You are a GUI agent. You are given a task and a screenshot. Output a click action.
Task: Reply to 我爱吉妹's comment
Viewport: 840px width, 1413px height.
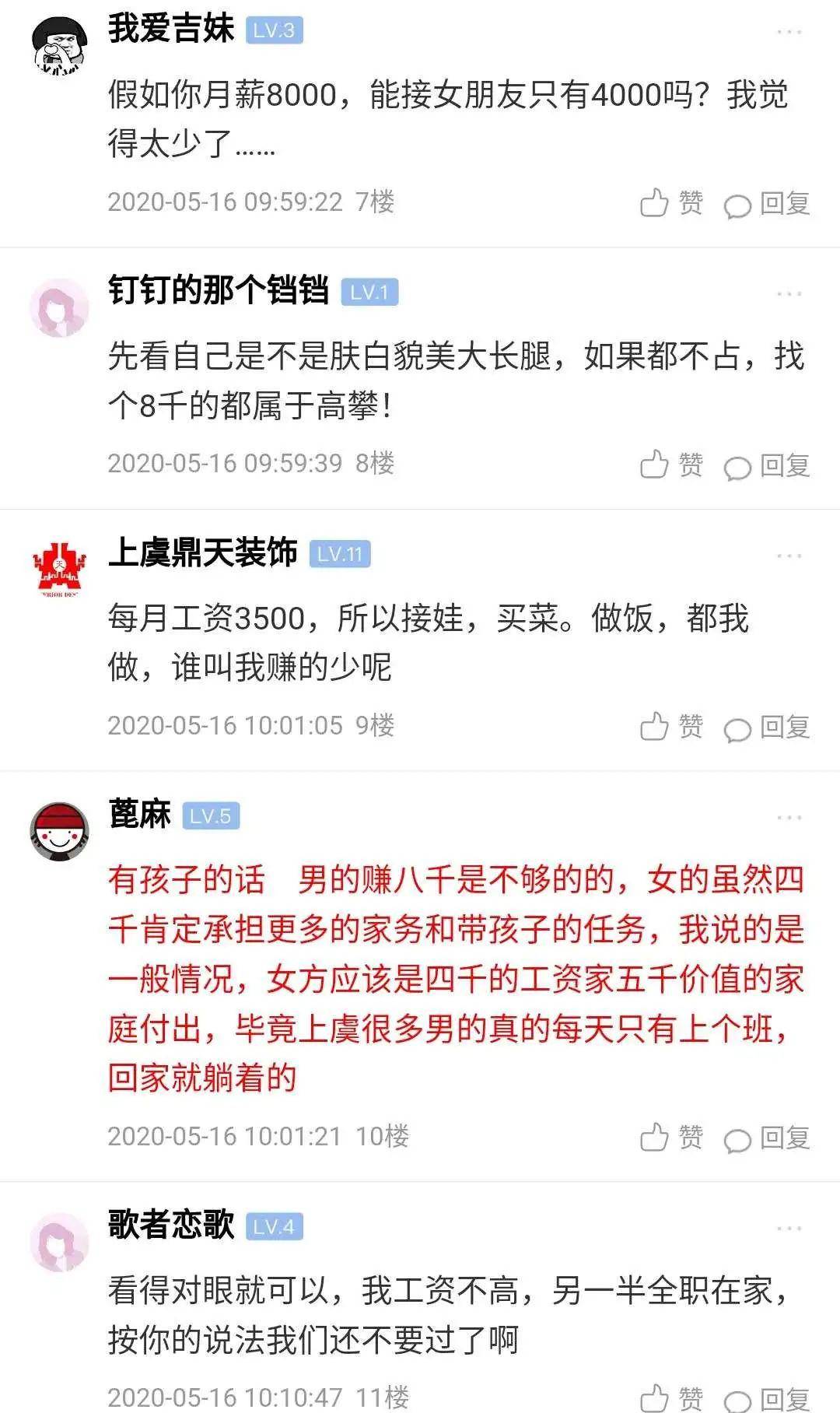click(767, 204)
